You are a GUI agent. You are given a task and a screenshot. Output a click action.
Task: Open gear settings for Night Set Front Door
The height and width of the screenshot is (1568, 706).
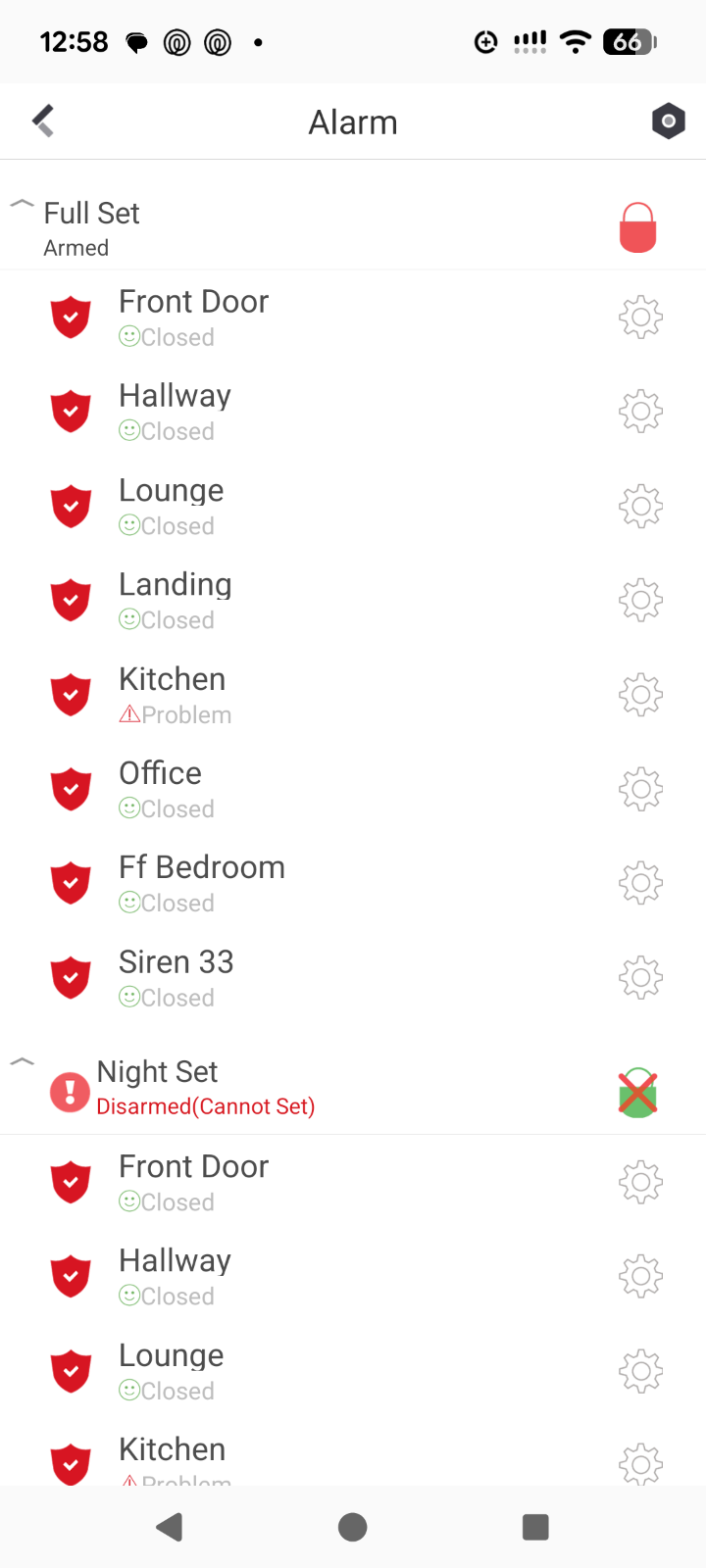coord(640,1183)
